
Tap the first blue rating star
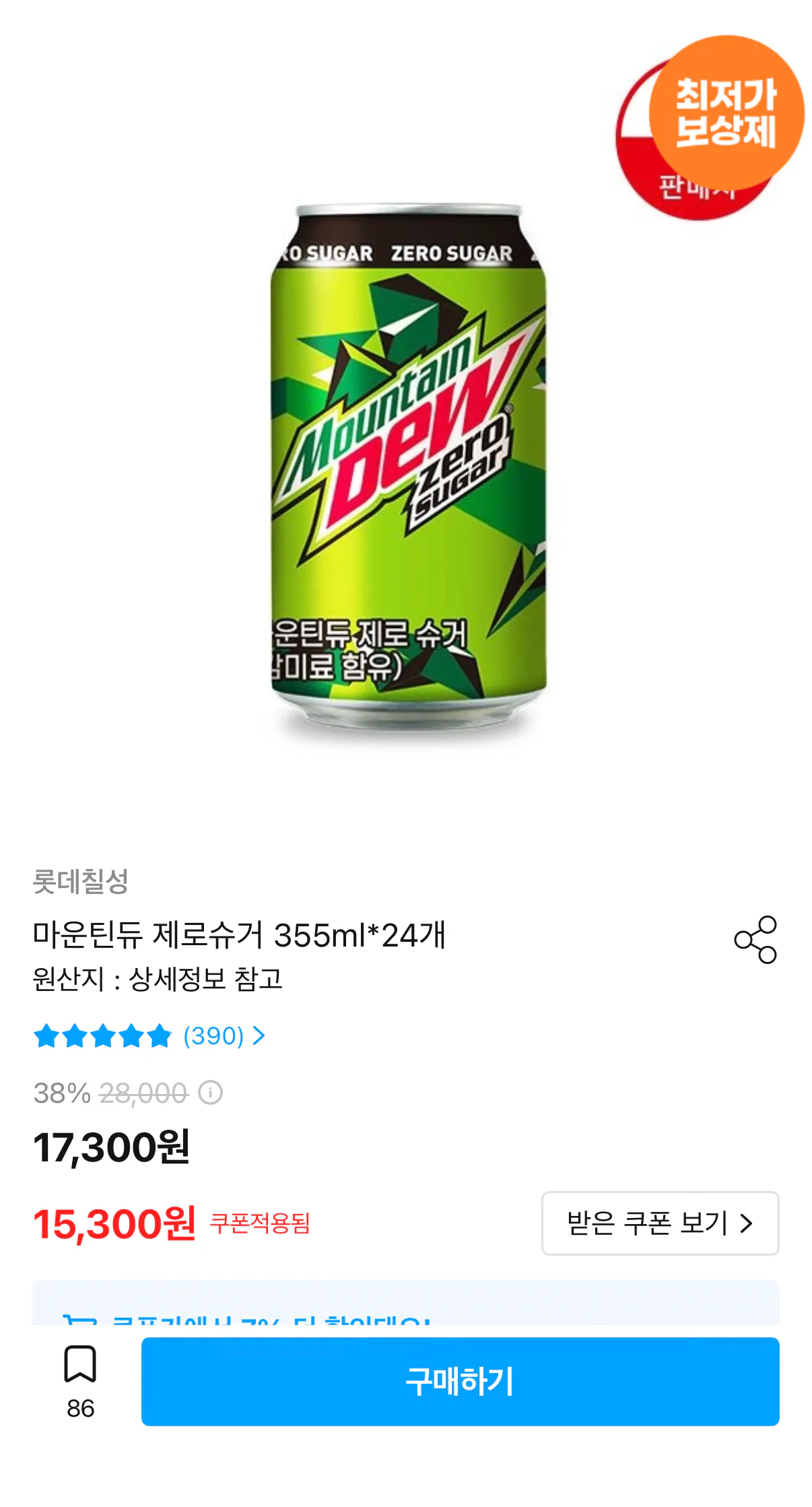click(x=47, y=1035)
